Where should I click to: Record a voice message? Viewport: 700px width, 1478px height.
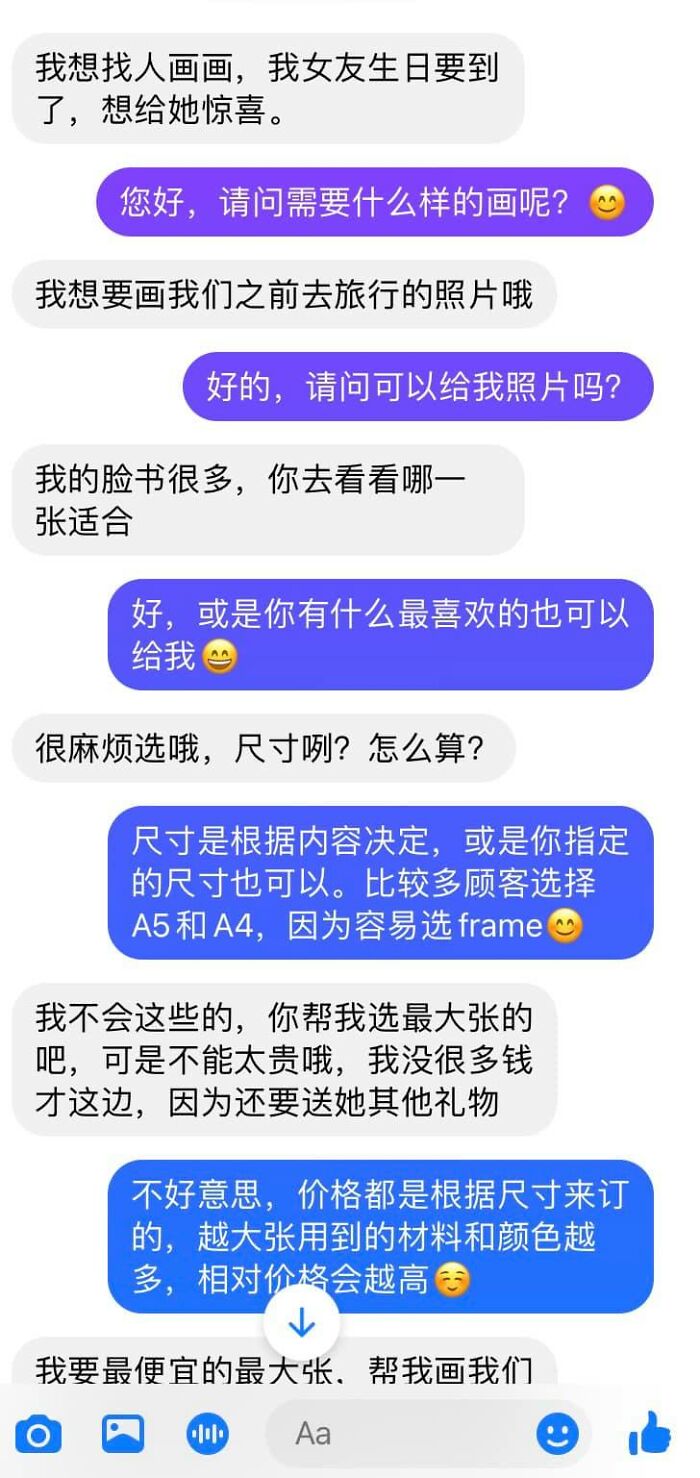207,1435
